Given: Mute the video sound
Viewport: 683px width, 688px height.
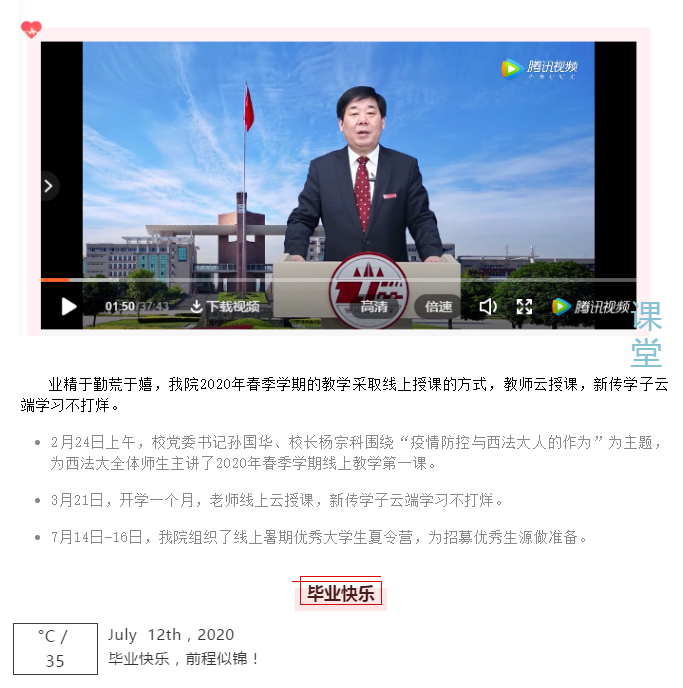Looking at the screenshot, I should [x=488, y=307].
